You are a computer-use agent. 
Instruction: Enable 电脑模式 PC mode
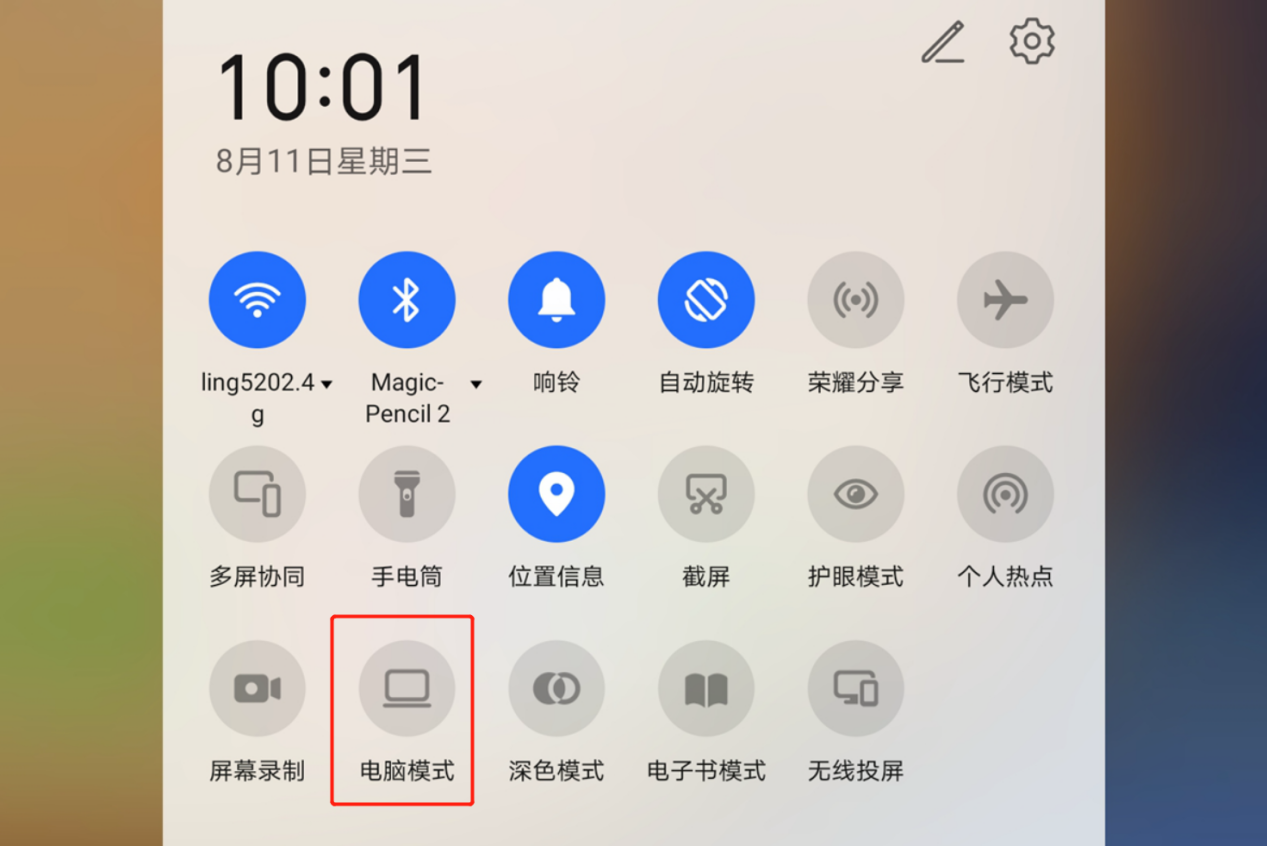407,688
